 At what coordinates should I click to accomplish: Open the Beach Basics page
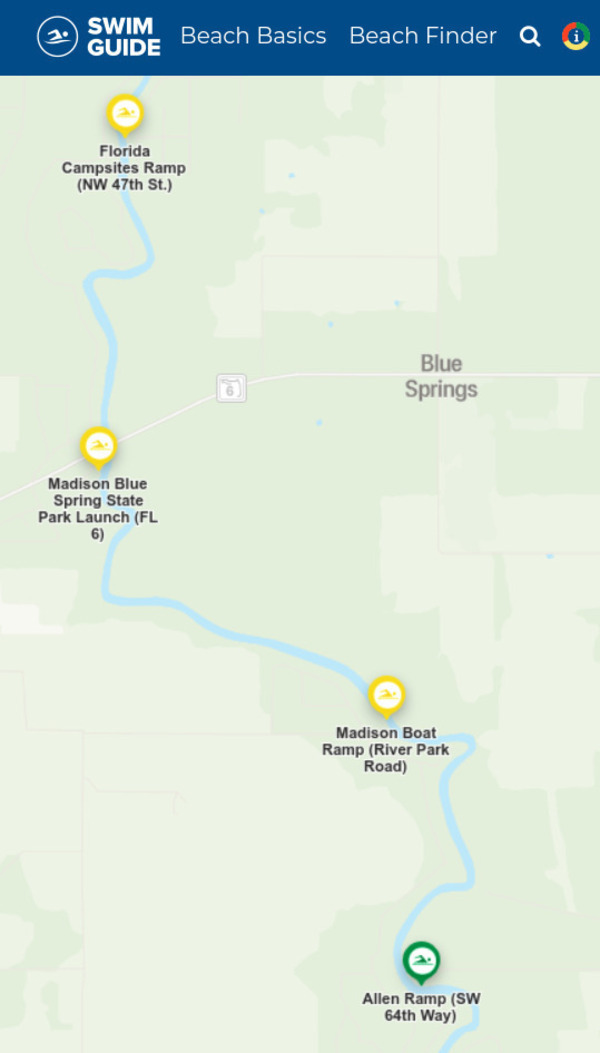(253, 36)
